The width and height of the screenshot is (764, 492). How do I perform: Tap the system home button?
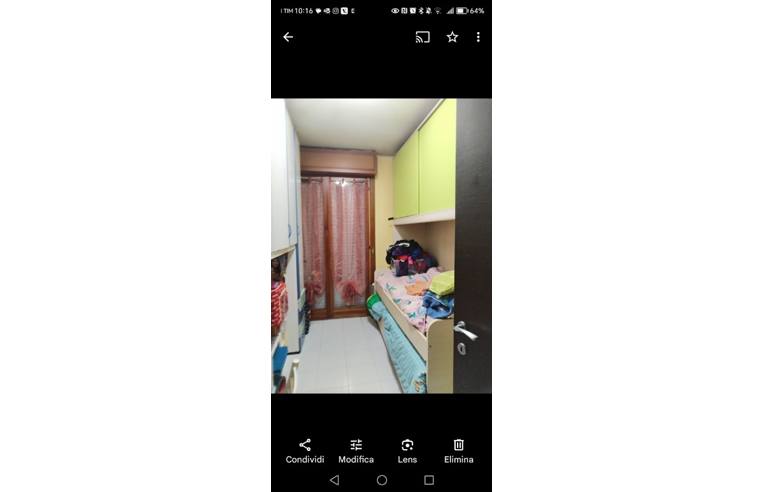[382, 480]
